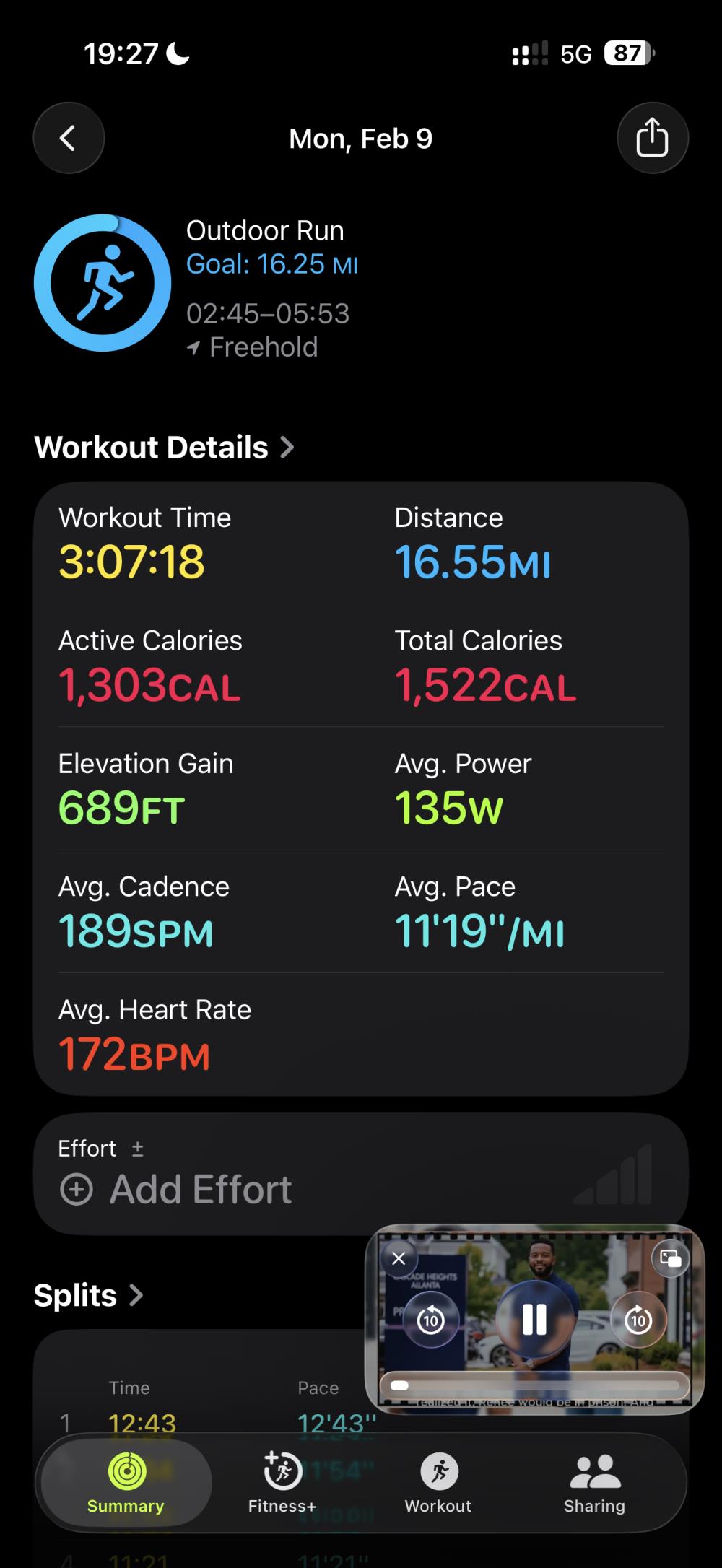Switch to the Summary tab

tap(126, 1484)
